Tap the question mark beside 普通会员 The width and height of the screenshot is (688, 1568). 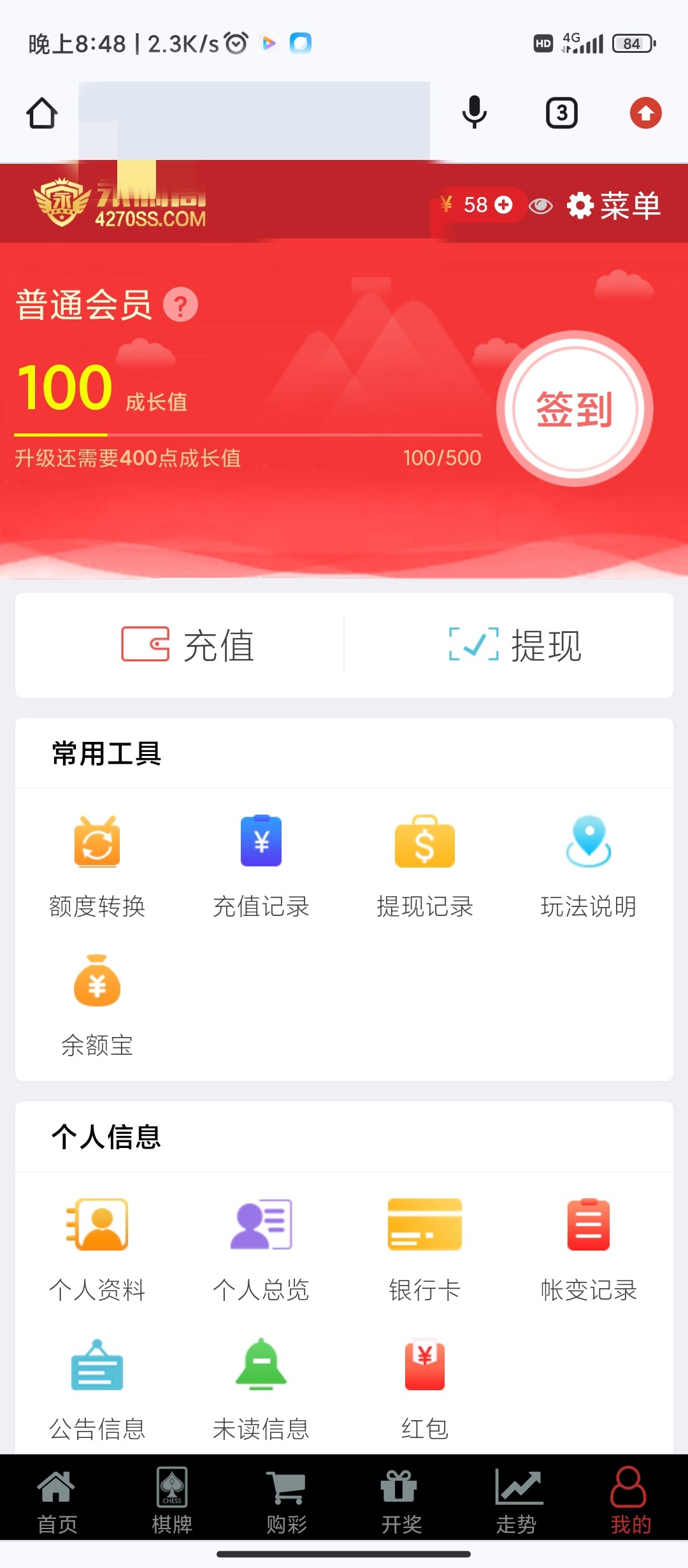[181, 305]
